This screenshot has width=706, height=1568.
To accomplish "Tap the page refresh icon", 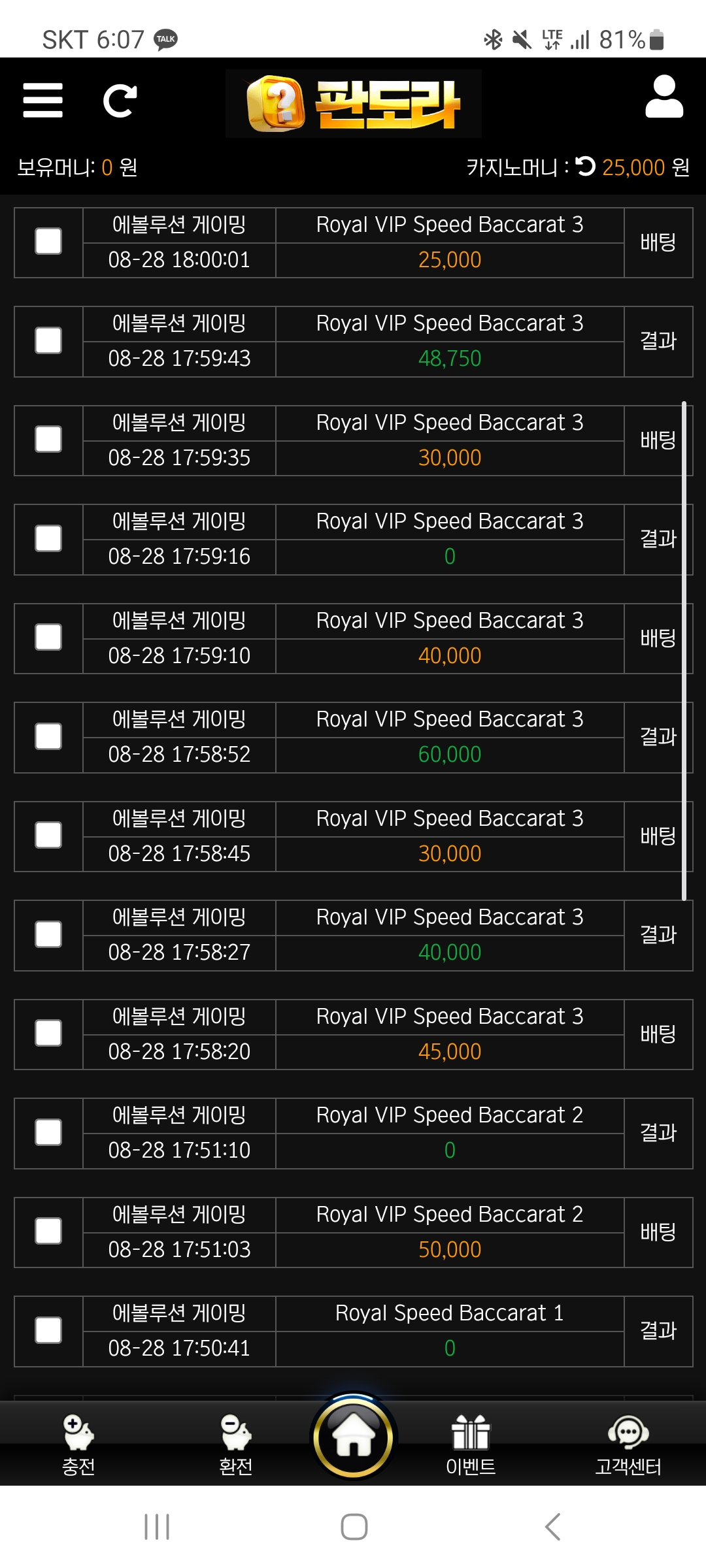I will 120,101.
